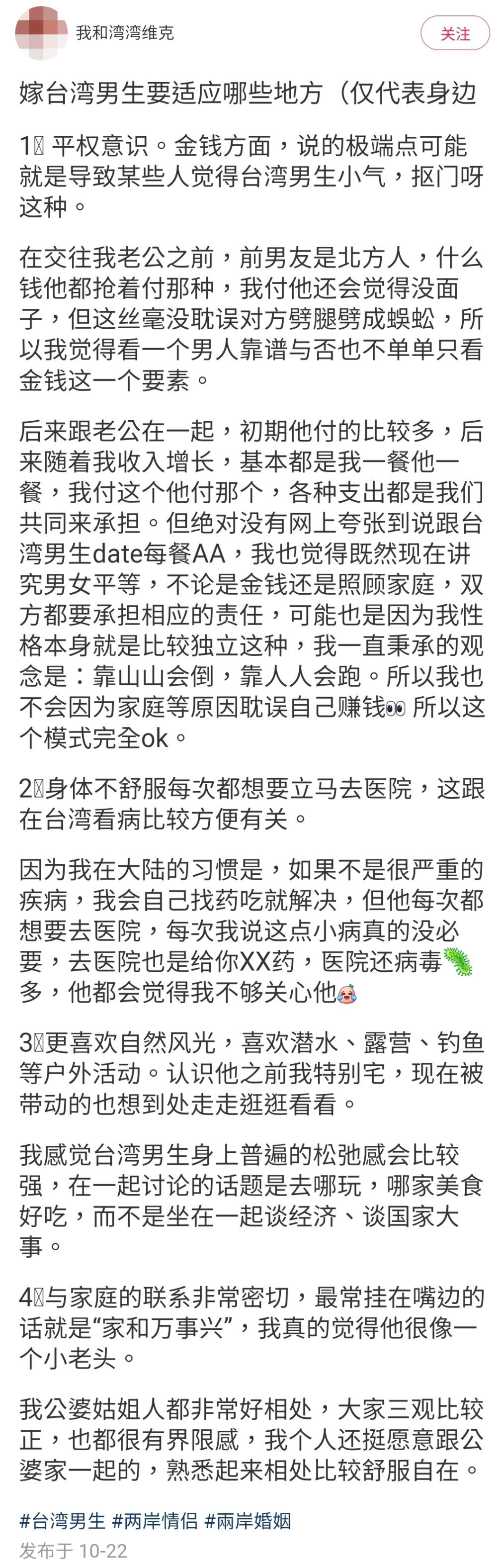The height and width of the screenshot is (1568, 501).
Task: Open the #两岸情侣 hashtag
Action: pos(155,1521)
